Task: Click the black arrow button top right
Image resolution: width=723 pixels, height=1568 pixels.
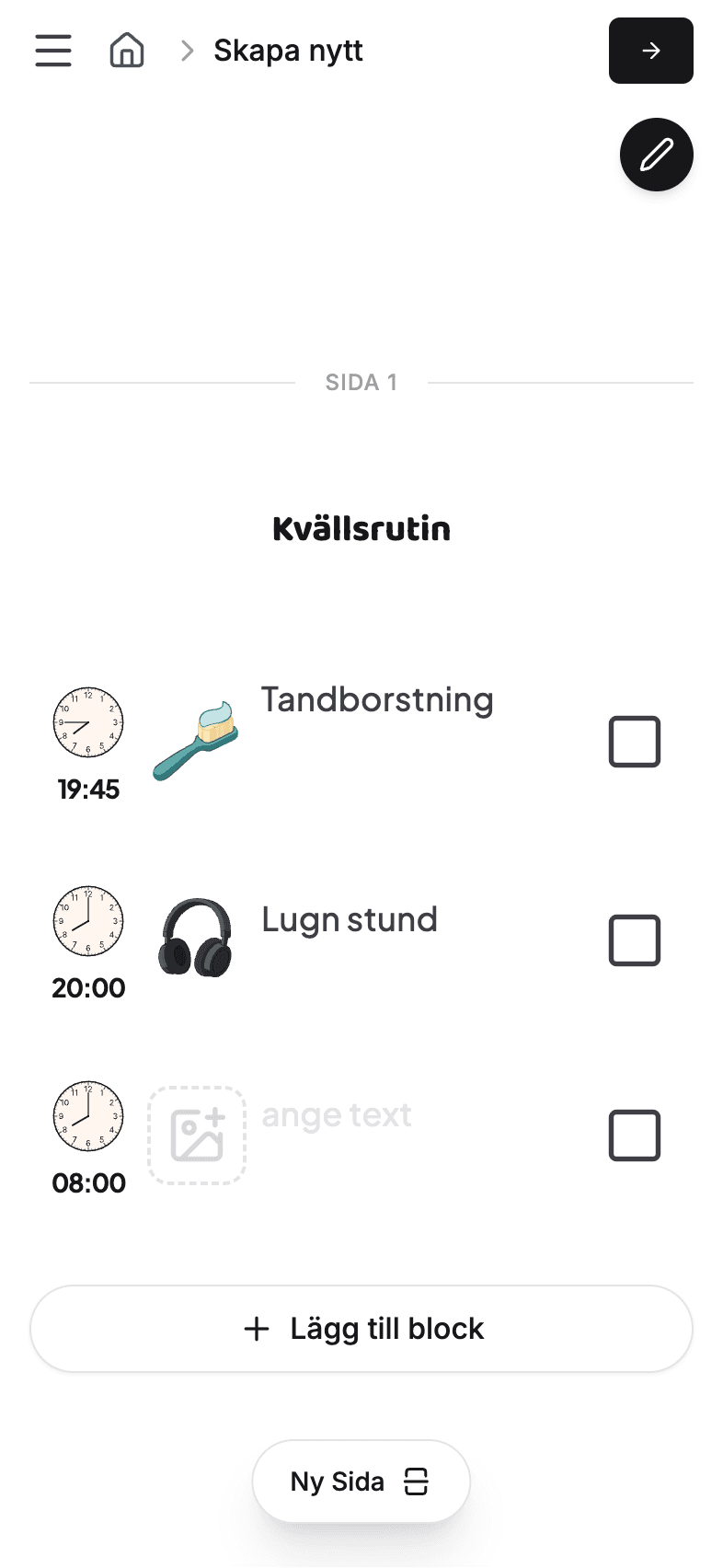Action: (650, 51)
